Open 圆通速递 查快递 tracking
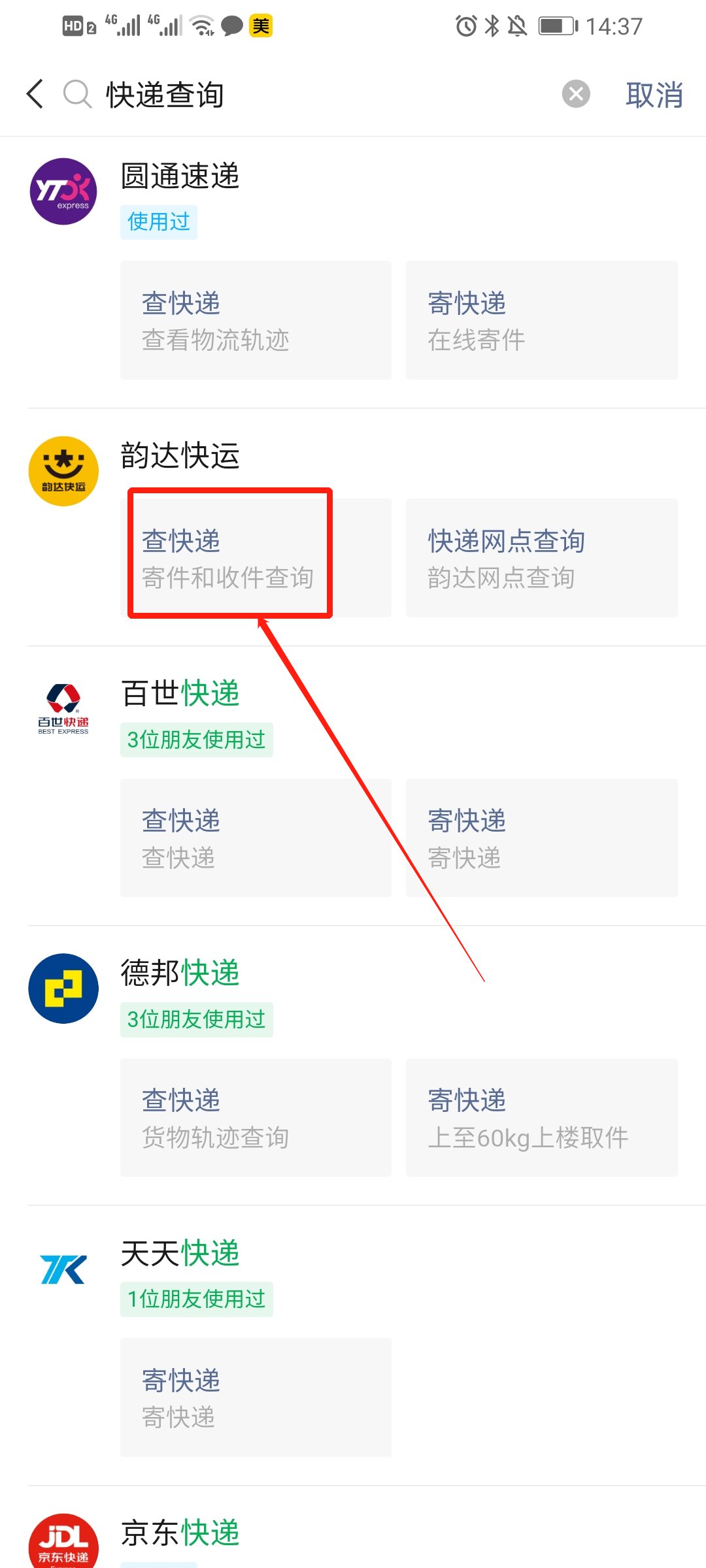The width and height of the screenshot is (706, 1568). click(x=256, y=320)
